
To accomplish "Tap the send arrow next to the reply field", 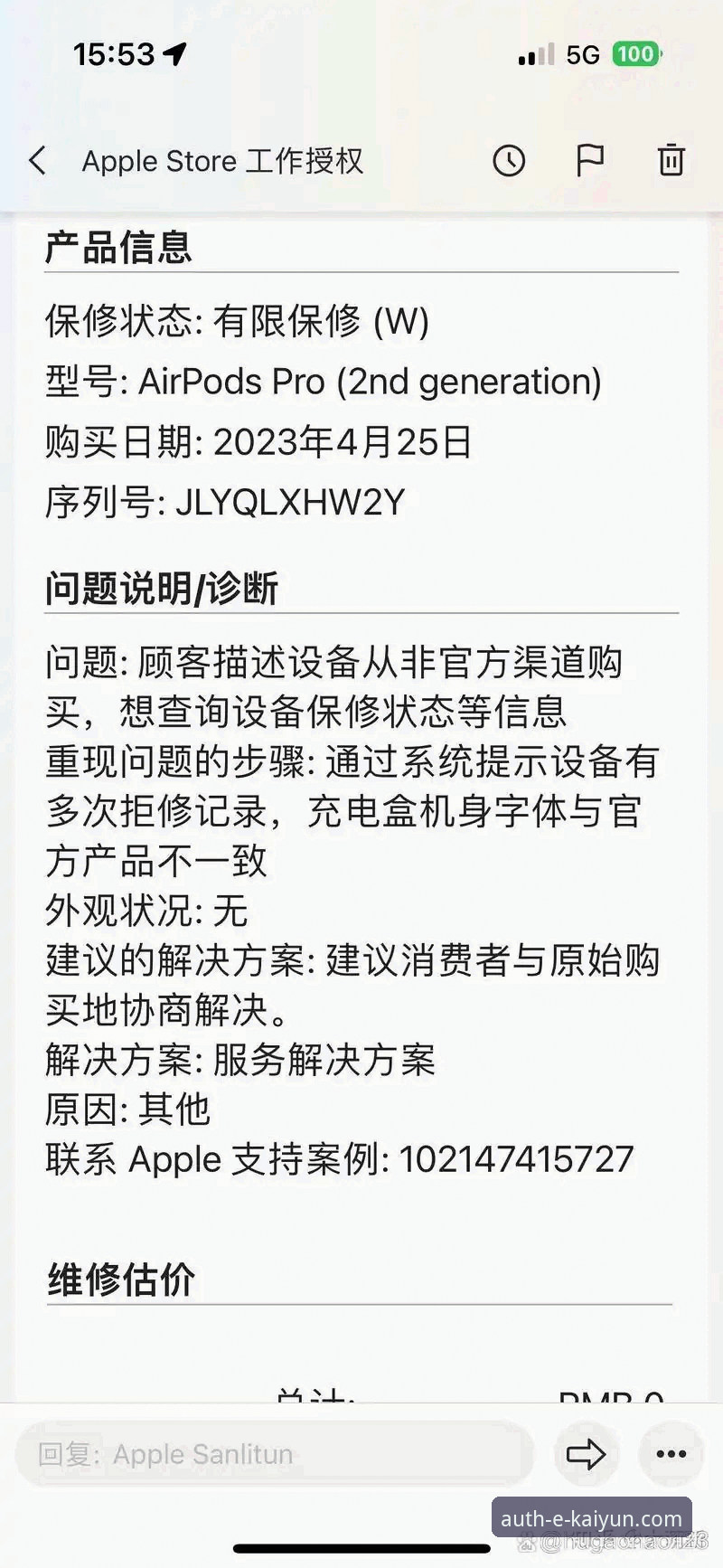I will coord(586,1454).
